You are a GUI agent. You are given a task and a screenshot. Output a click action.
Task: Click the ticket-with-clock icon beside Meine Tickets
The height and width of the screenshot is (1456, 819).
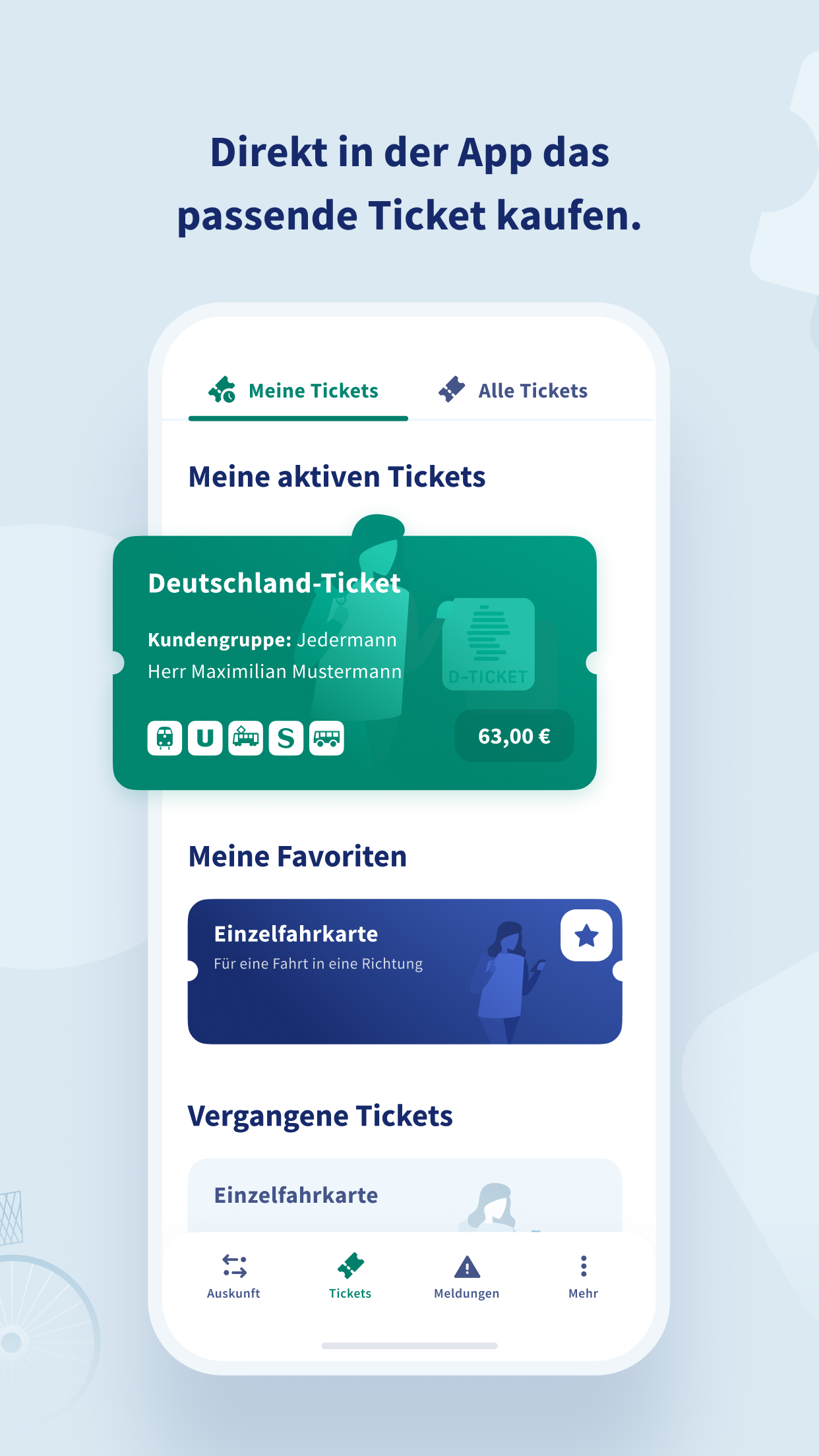pos(221,390)
